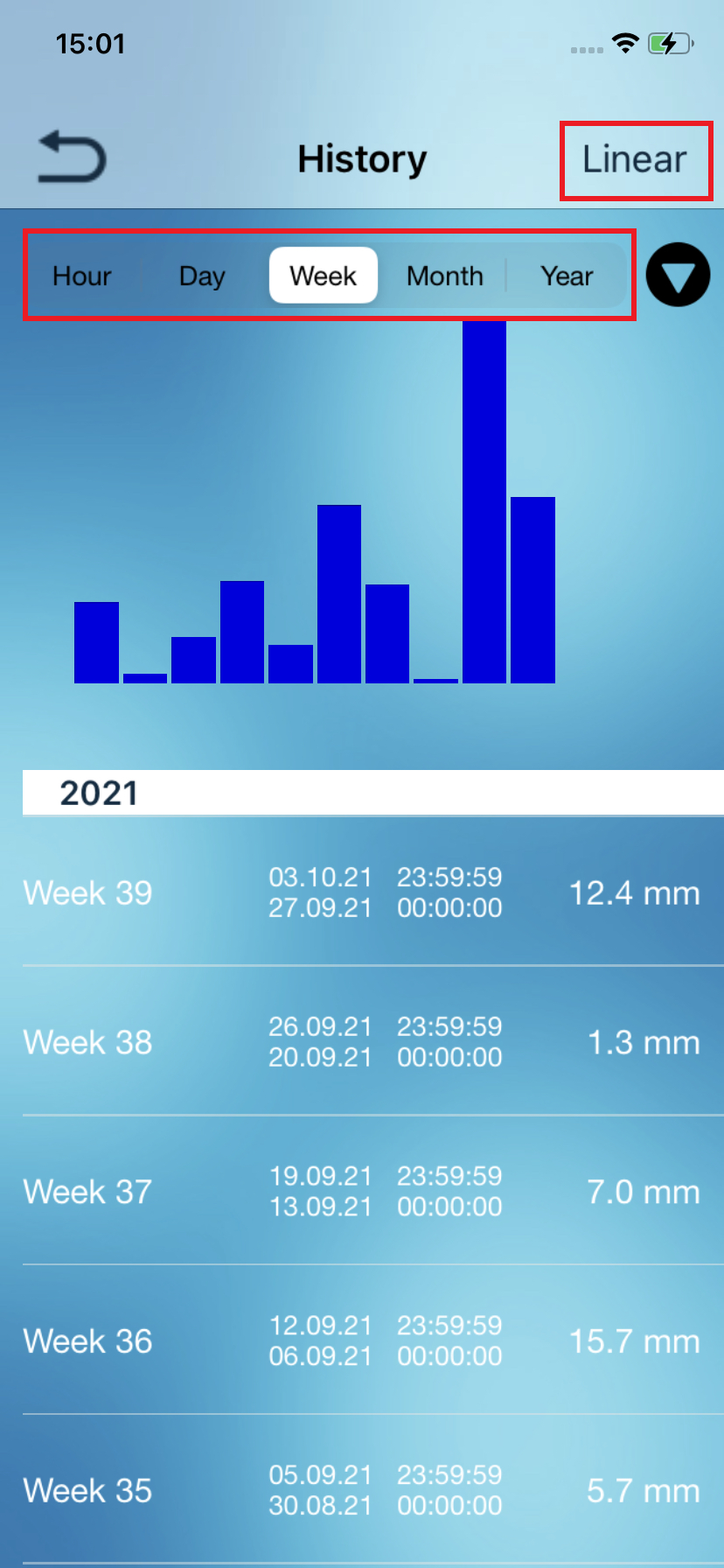Screen dimensions: 724x1568
Task: Select the Week segment
Action: point(323,276)
